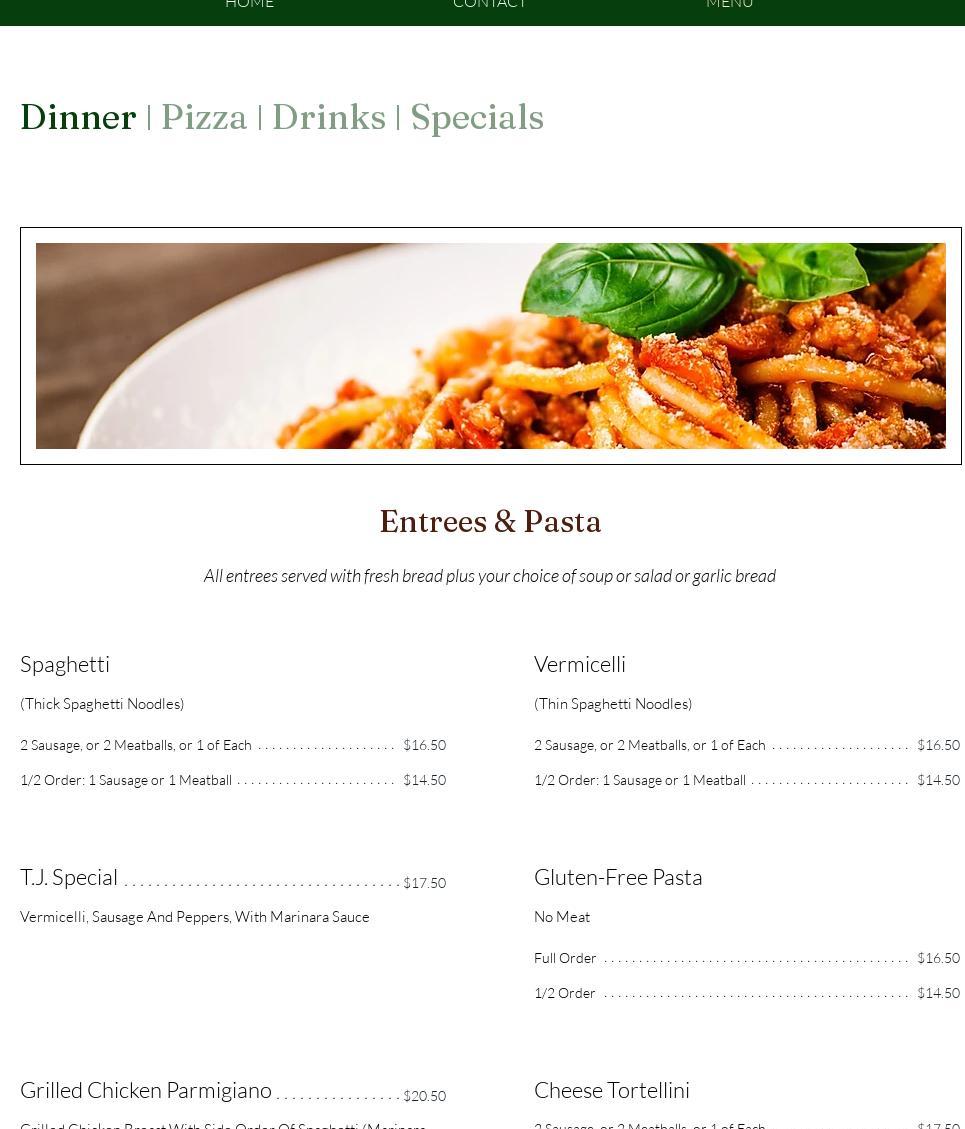
Task: Select the Dinner menu tab
Action: 78,118
